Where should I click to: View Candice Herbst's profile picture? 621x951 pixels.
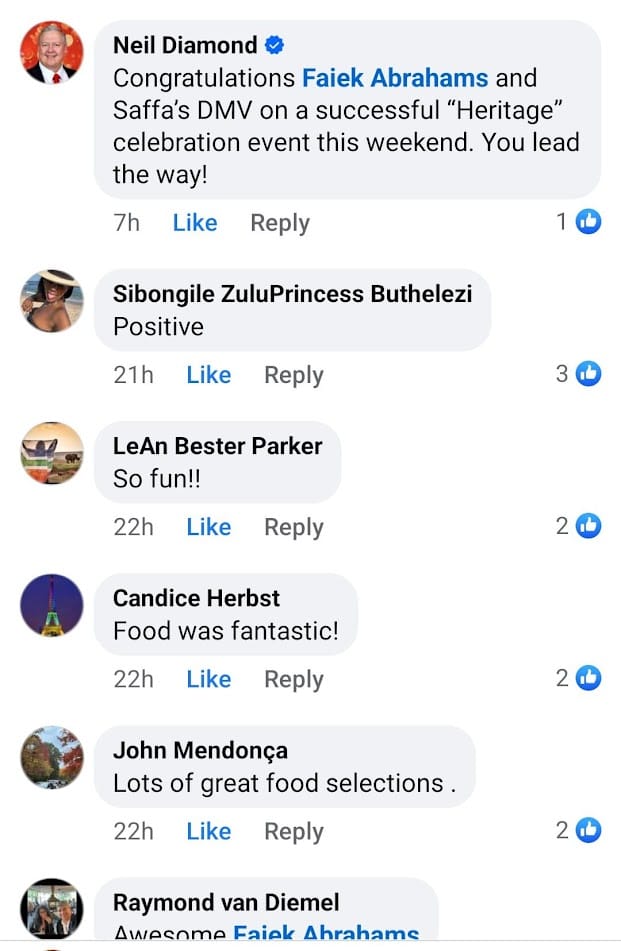(51, 605)
